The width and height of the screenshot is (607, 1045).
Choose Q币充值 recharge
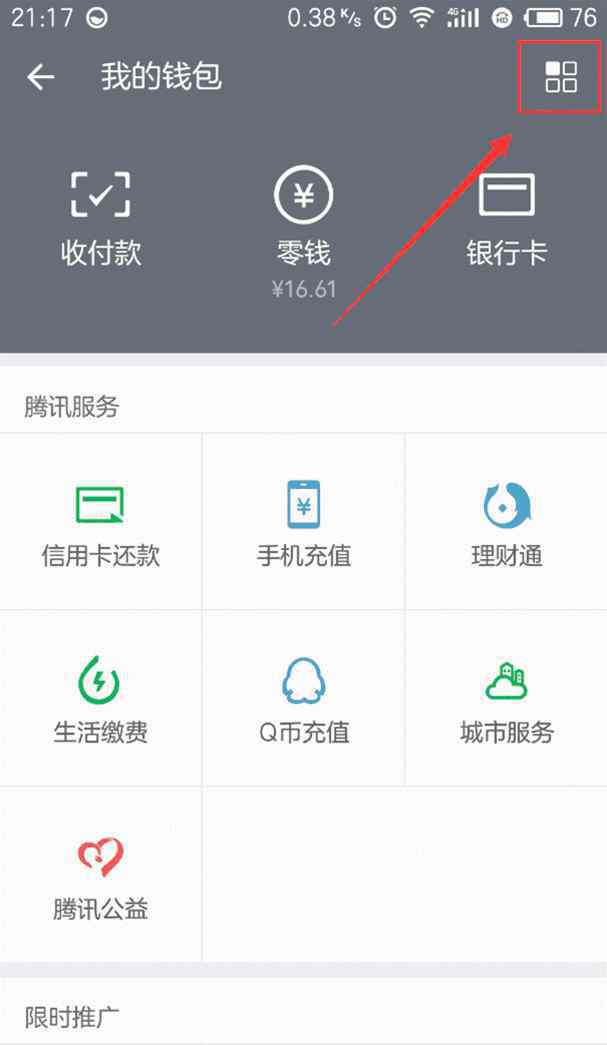(x=304, y=698)
